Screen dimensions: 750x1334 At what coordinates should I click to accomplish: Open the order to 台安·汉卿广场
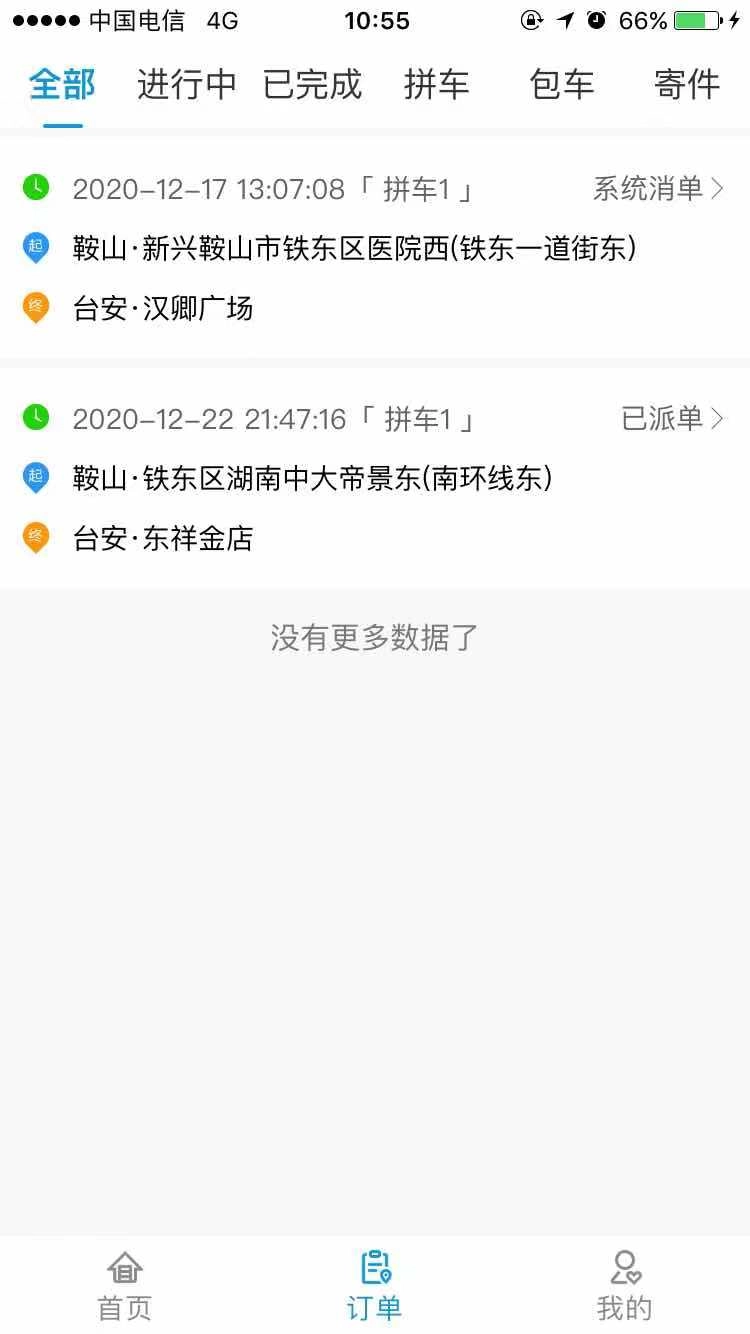coord(374,248)
